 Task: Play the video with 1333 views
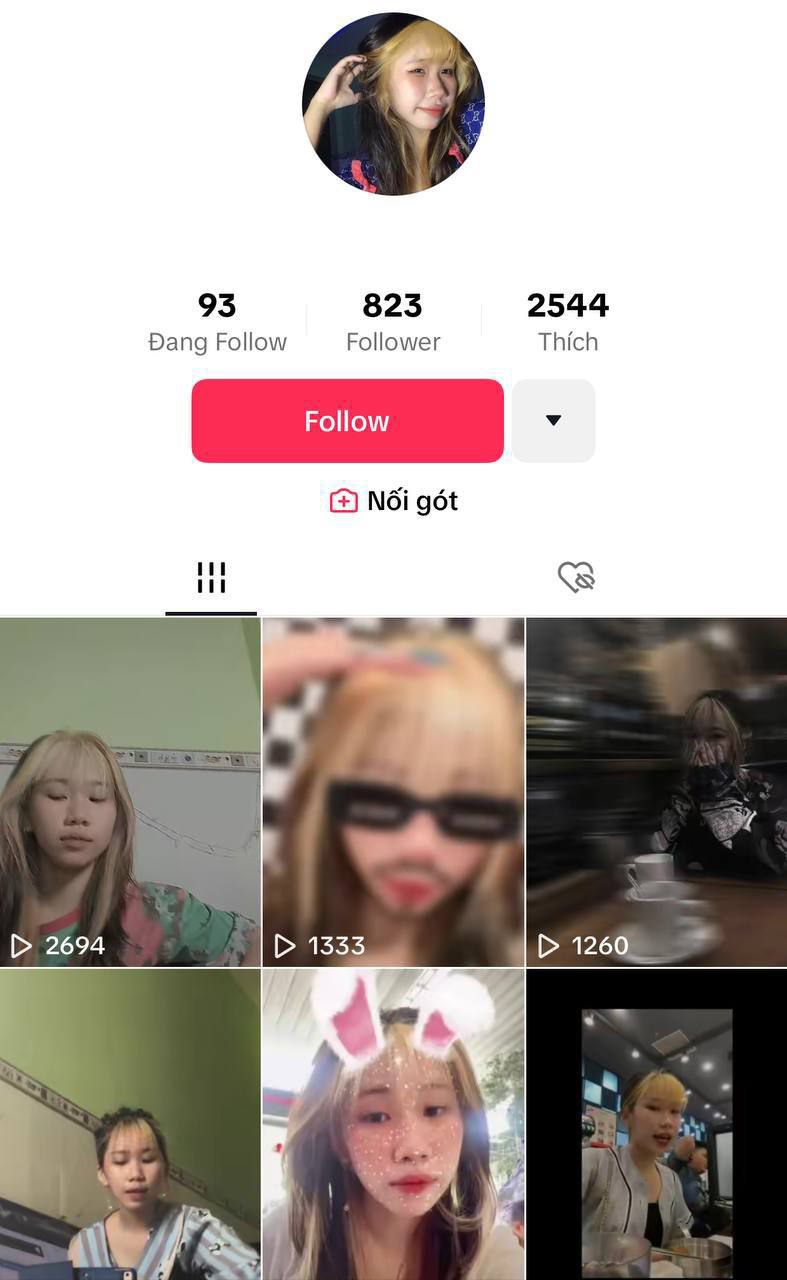pyautogui.click(x=393, y=790)
